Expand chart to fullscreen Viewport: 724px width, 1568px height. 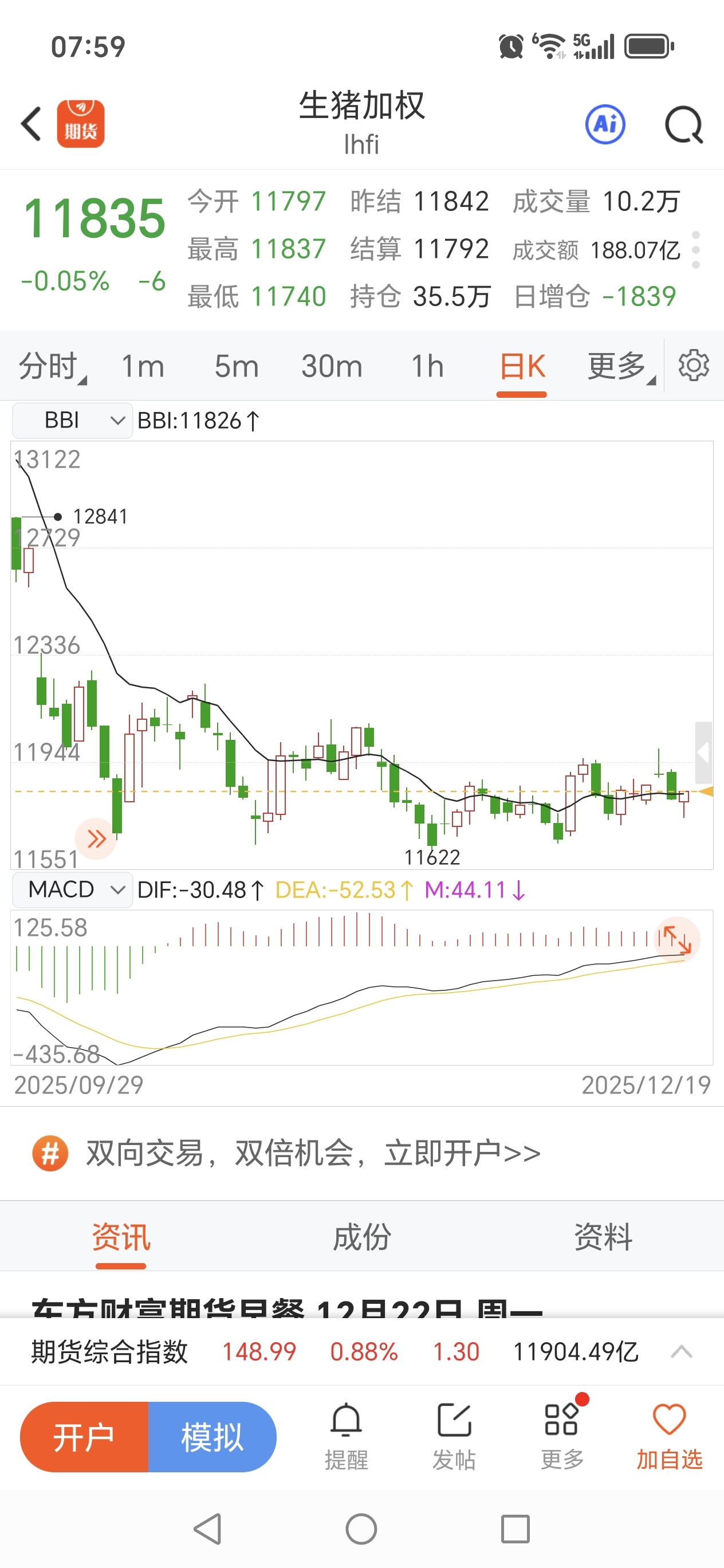point(676,940)
